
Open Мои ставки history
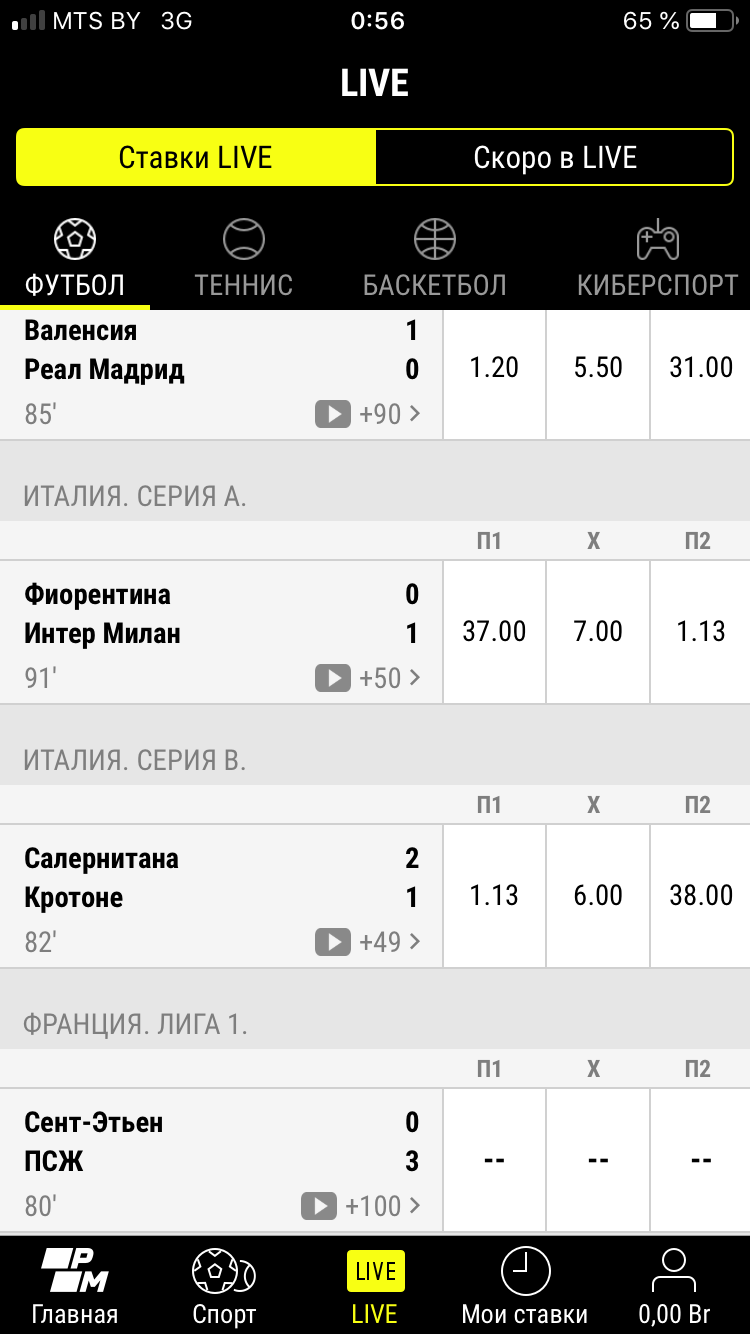point(524,1286)
